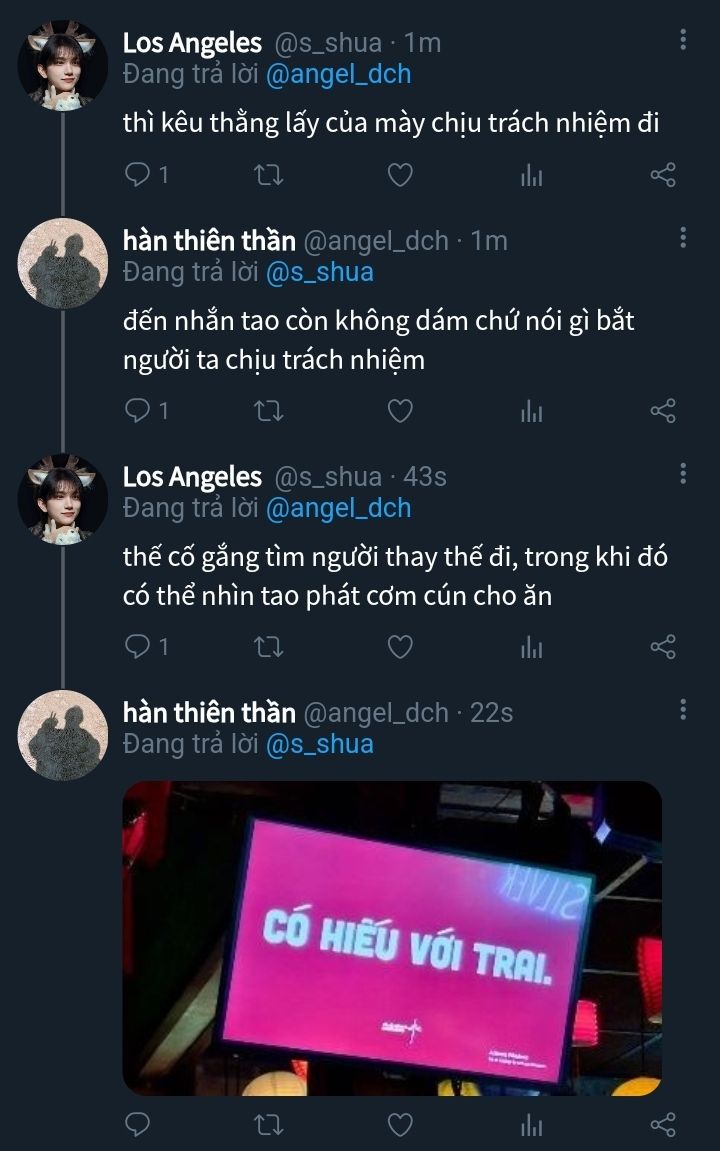This screenshot has width=720, height=1151.
Task: Like the tweet "thì kêu thằng lấy của mày"
Action: [400, 176]
